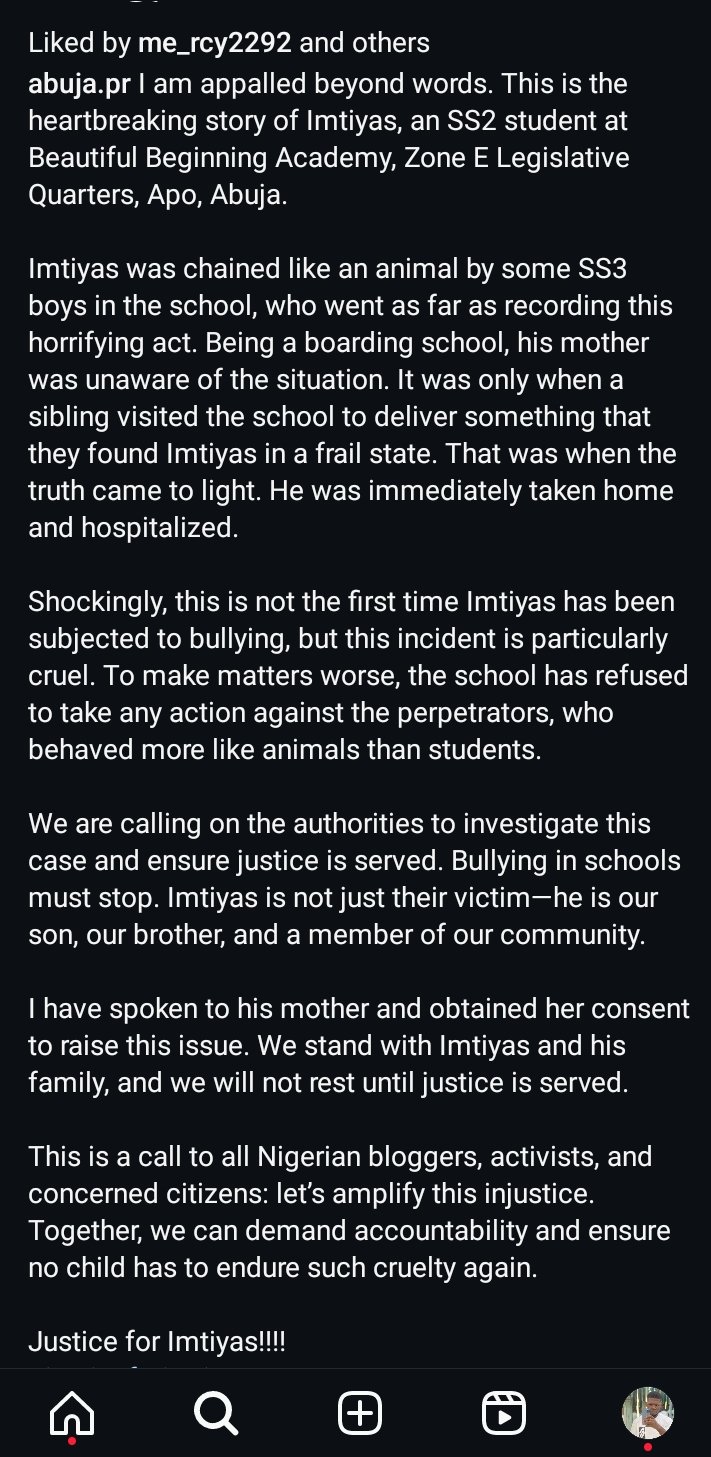This screenshot has width=711, height=1457.
Task: Create a new post
Action: point(360,1413)
